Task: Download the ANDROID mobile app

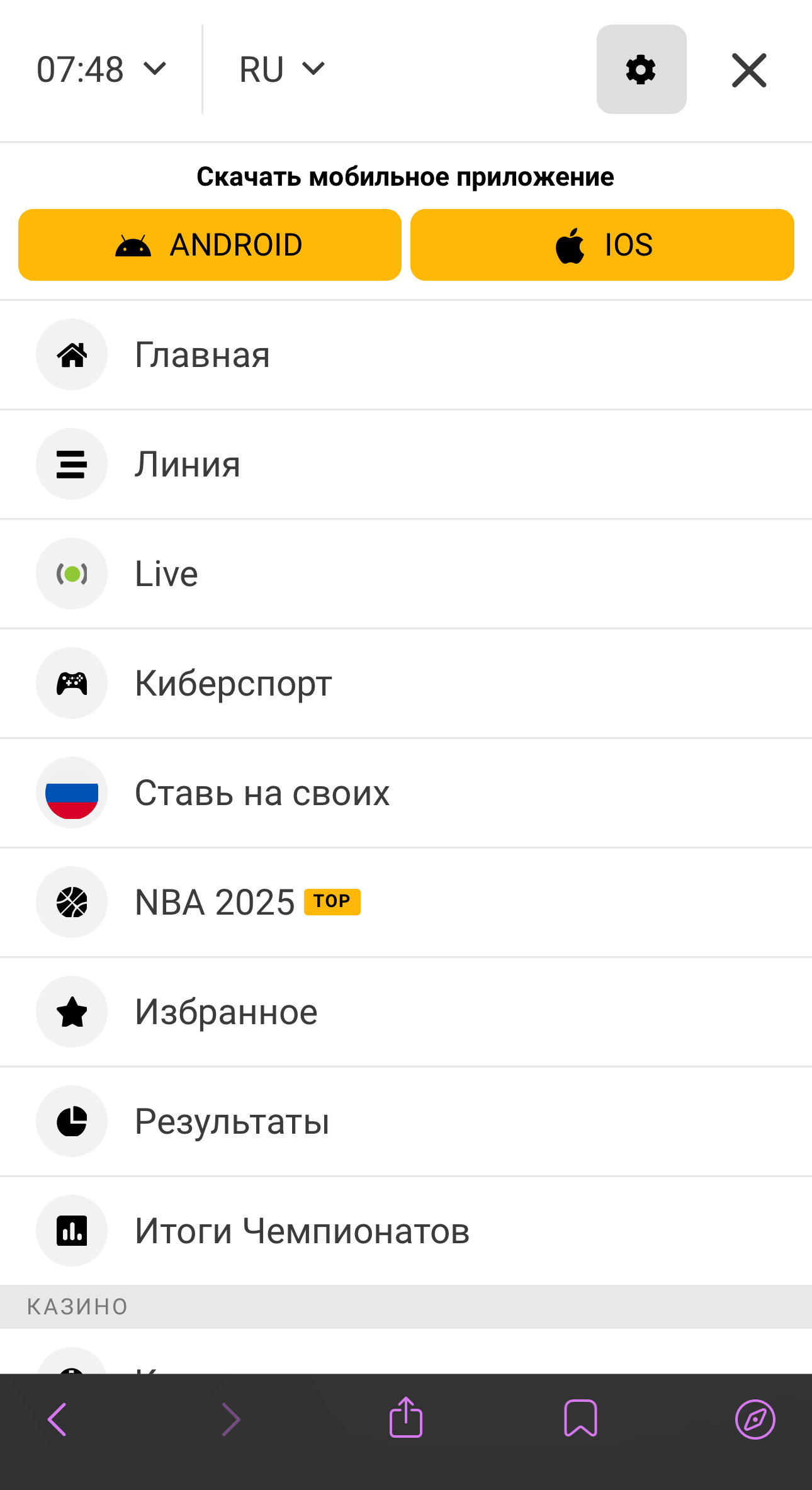Action: [210, 244]
